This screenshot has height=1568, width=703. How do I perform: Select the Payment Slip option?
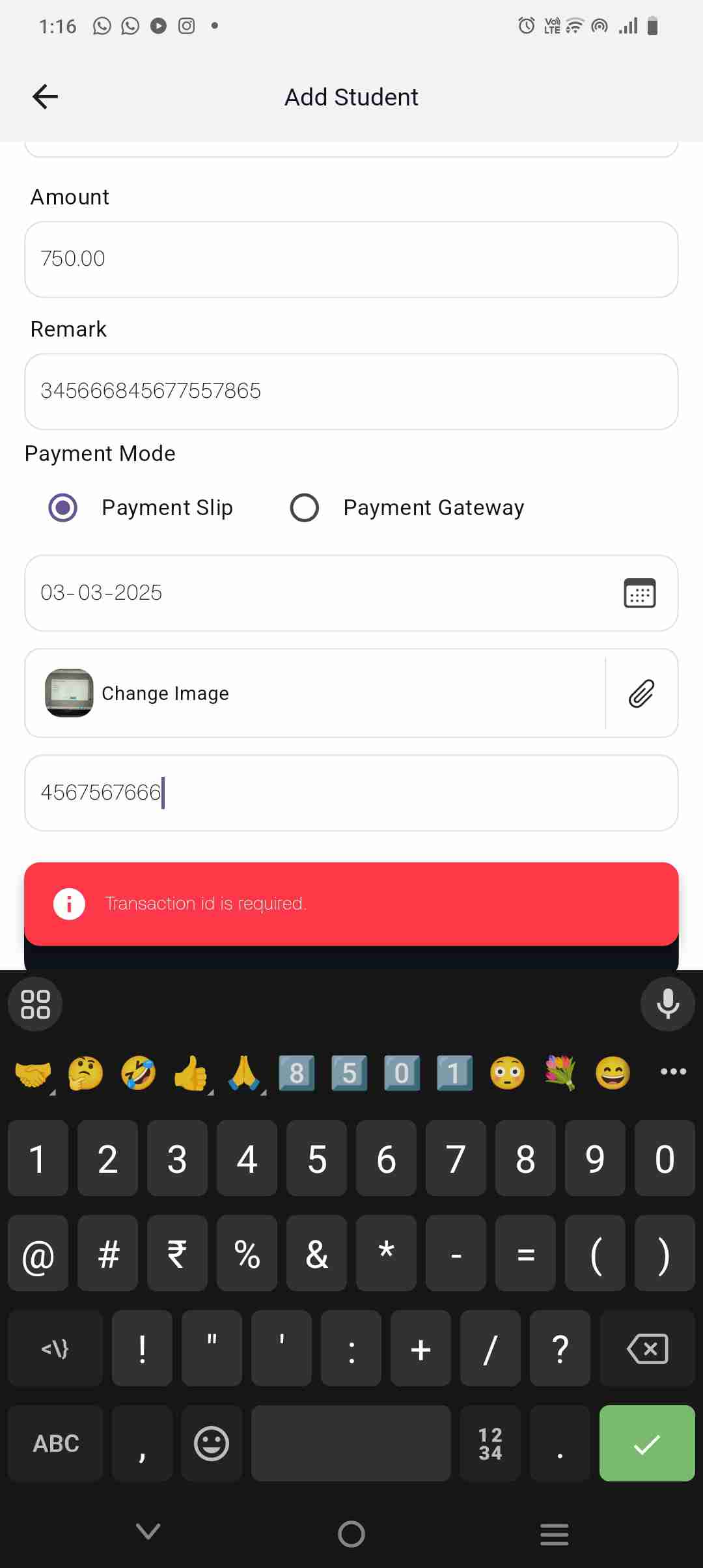63,508
